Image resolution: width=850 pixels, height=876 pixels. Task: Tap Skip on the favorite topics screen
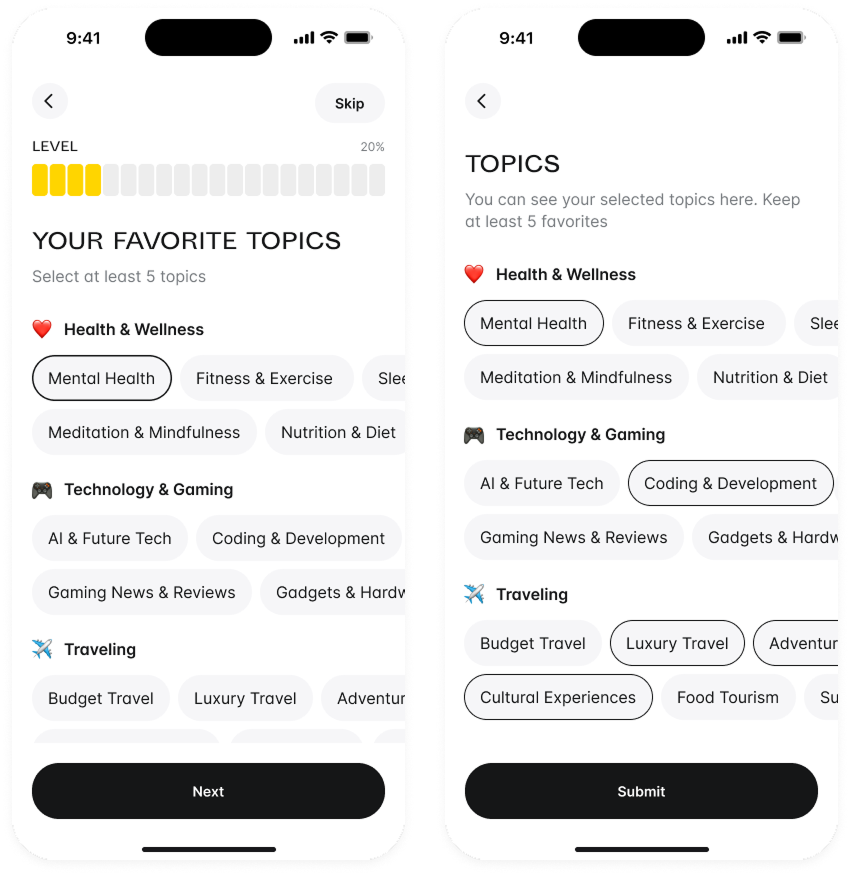(349, 103)
